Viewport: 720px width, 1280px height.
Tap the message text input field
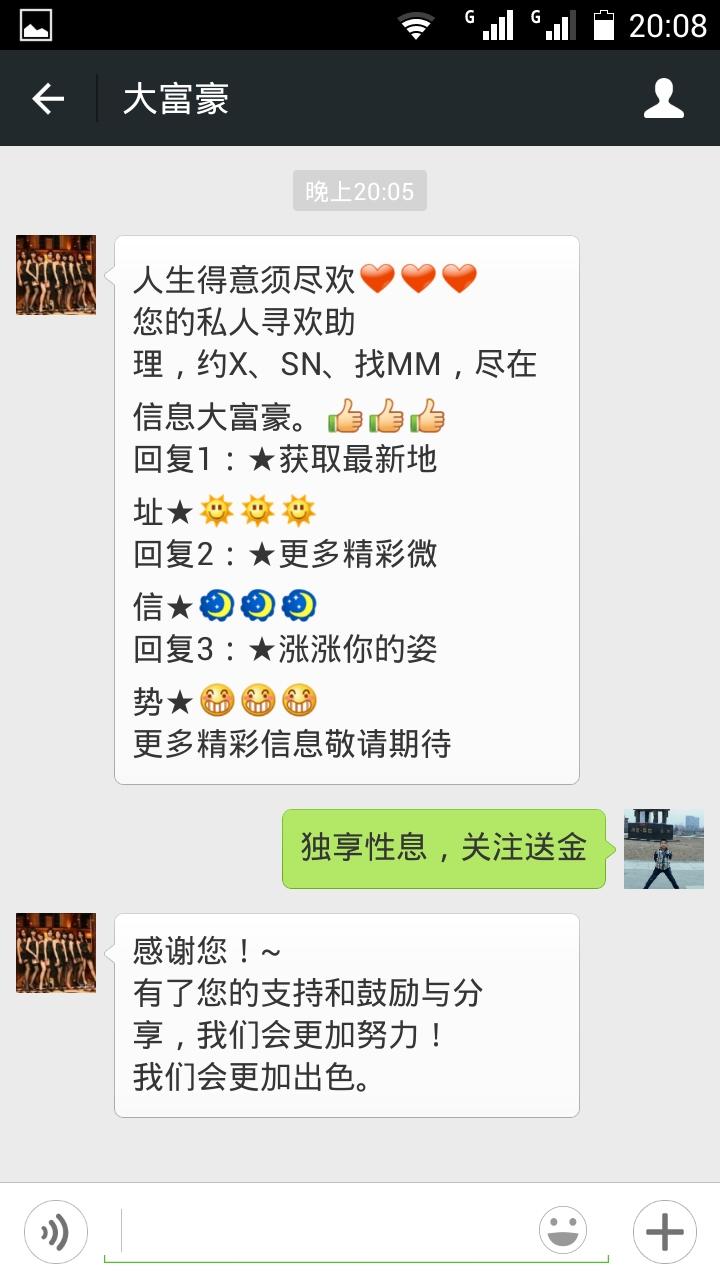330,1230
